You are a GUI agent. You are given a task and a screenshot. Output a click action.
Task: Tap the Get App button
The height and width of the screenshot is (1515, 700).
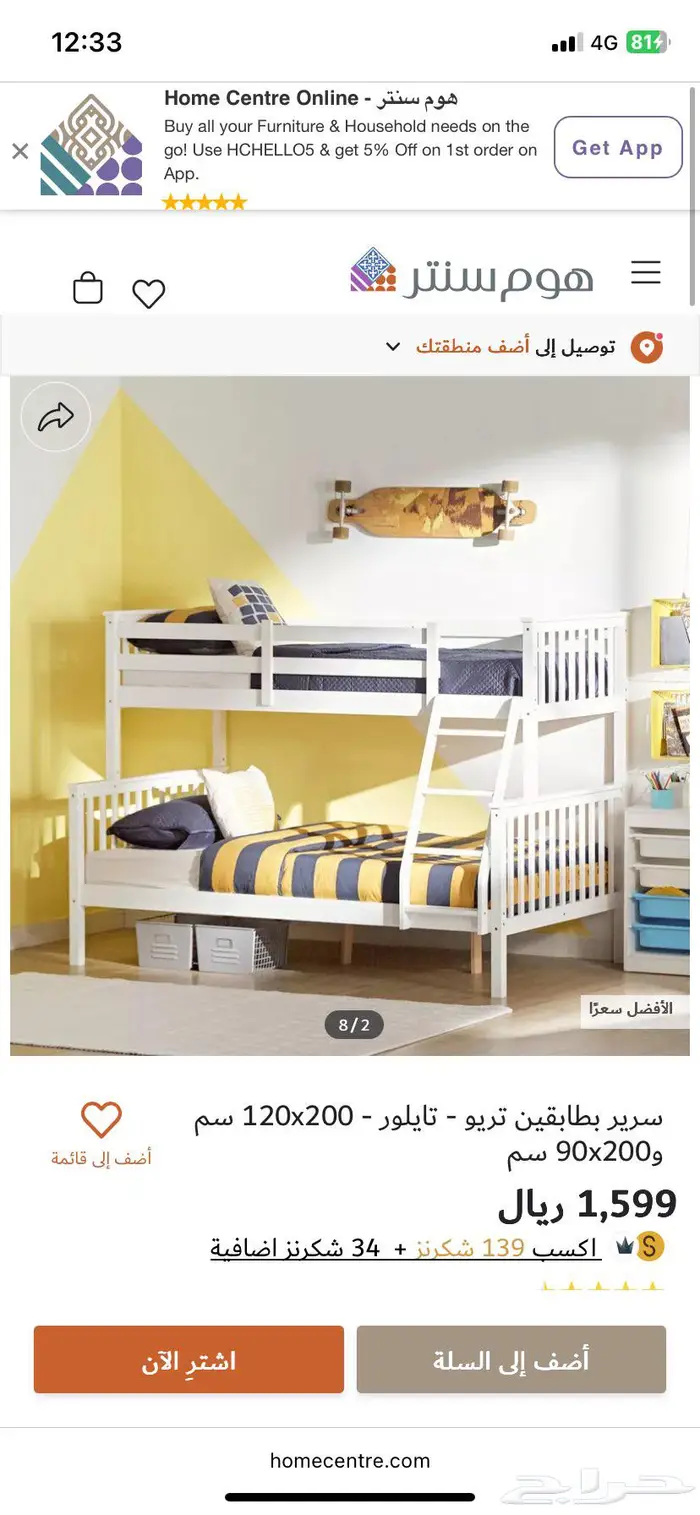tap(617, 147)
